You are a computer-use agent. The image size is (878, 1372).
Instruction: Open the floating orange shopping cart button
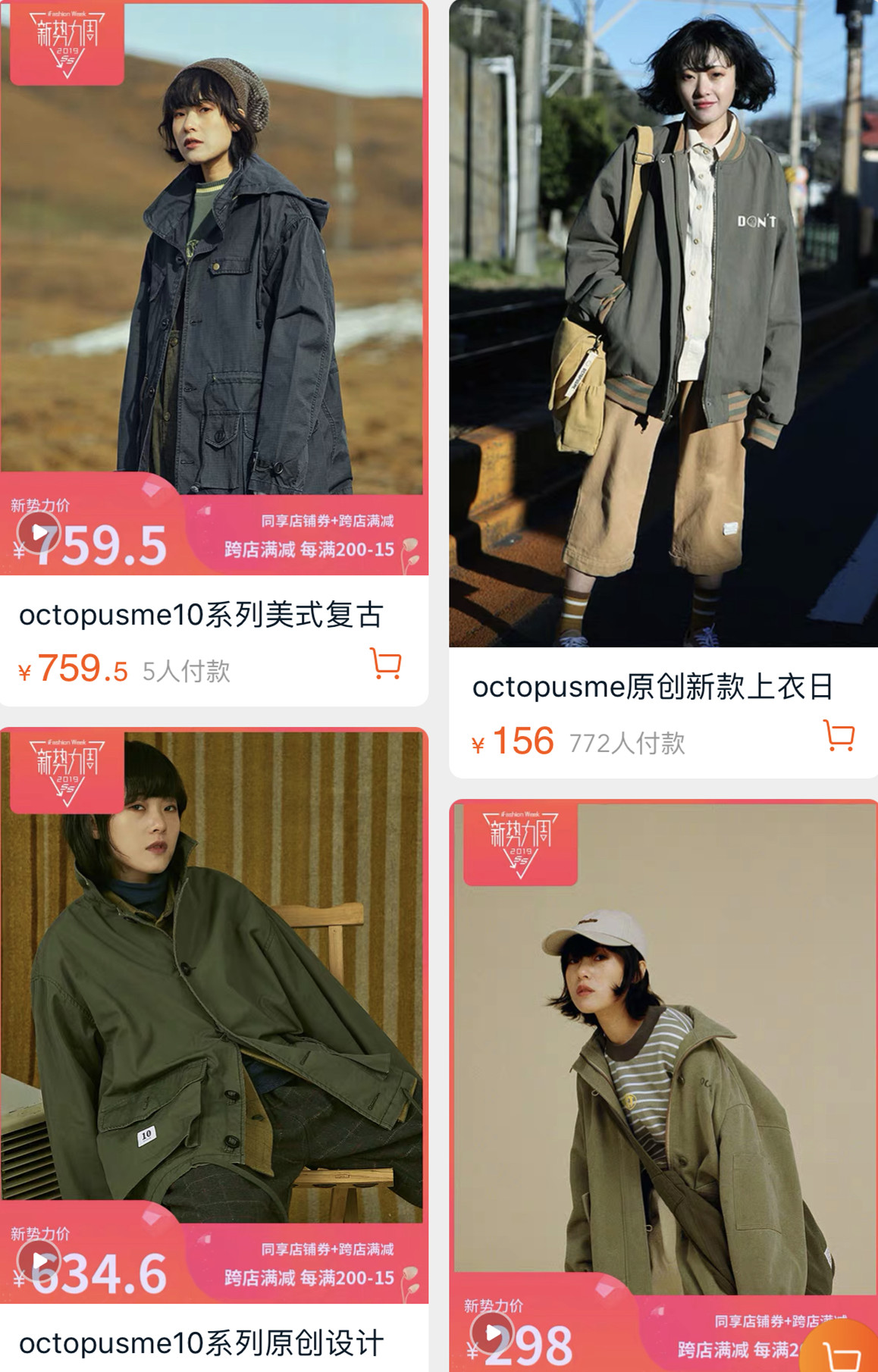point(843,1352)
